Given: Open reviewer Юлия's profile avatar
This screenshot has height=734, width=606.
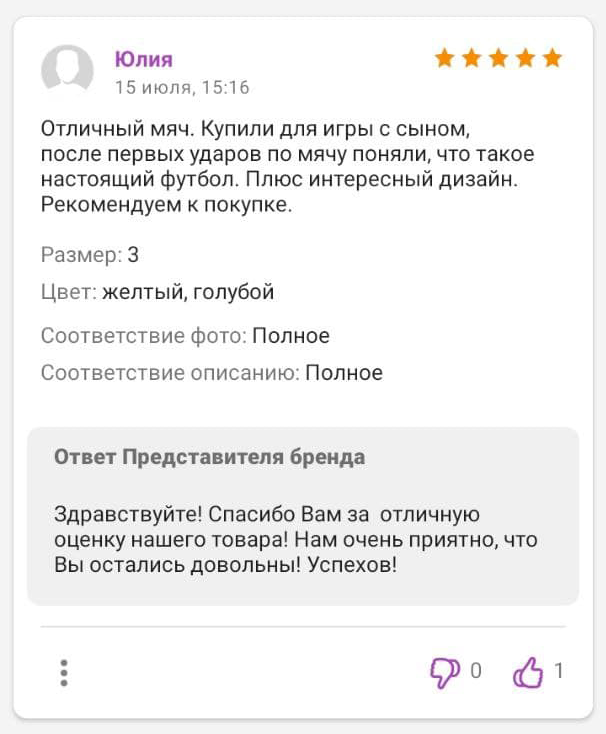Looking at the screenshot, I should [67, 71].
